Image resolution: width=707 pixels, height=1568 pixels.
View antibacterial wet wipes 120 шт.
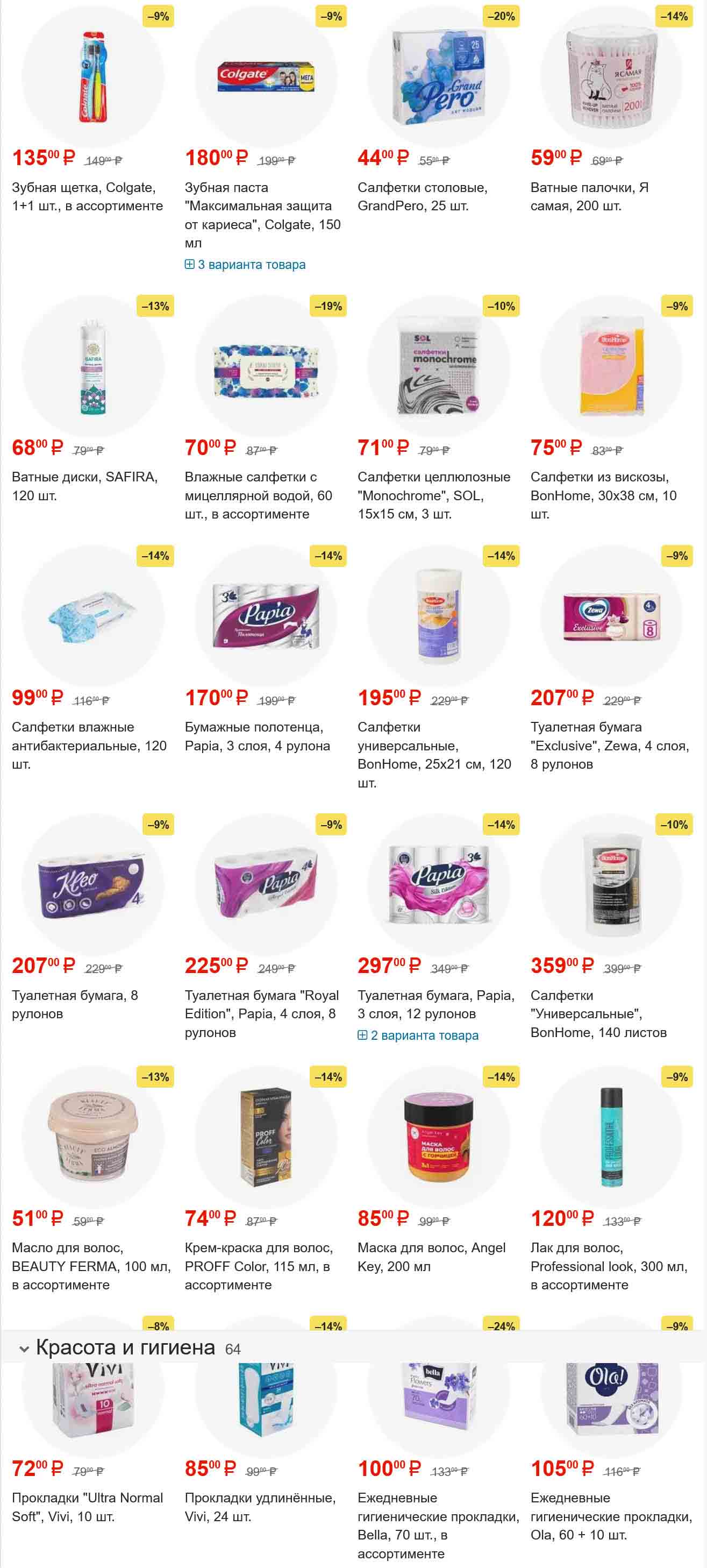pos(89,745)
